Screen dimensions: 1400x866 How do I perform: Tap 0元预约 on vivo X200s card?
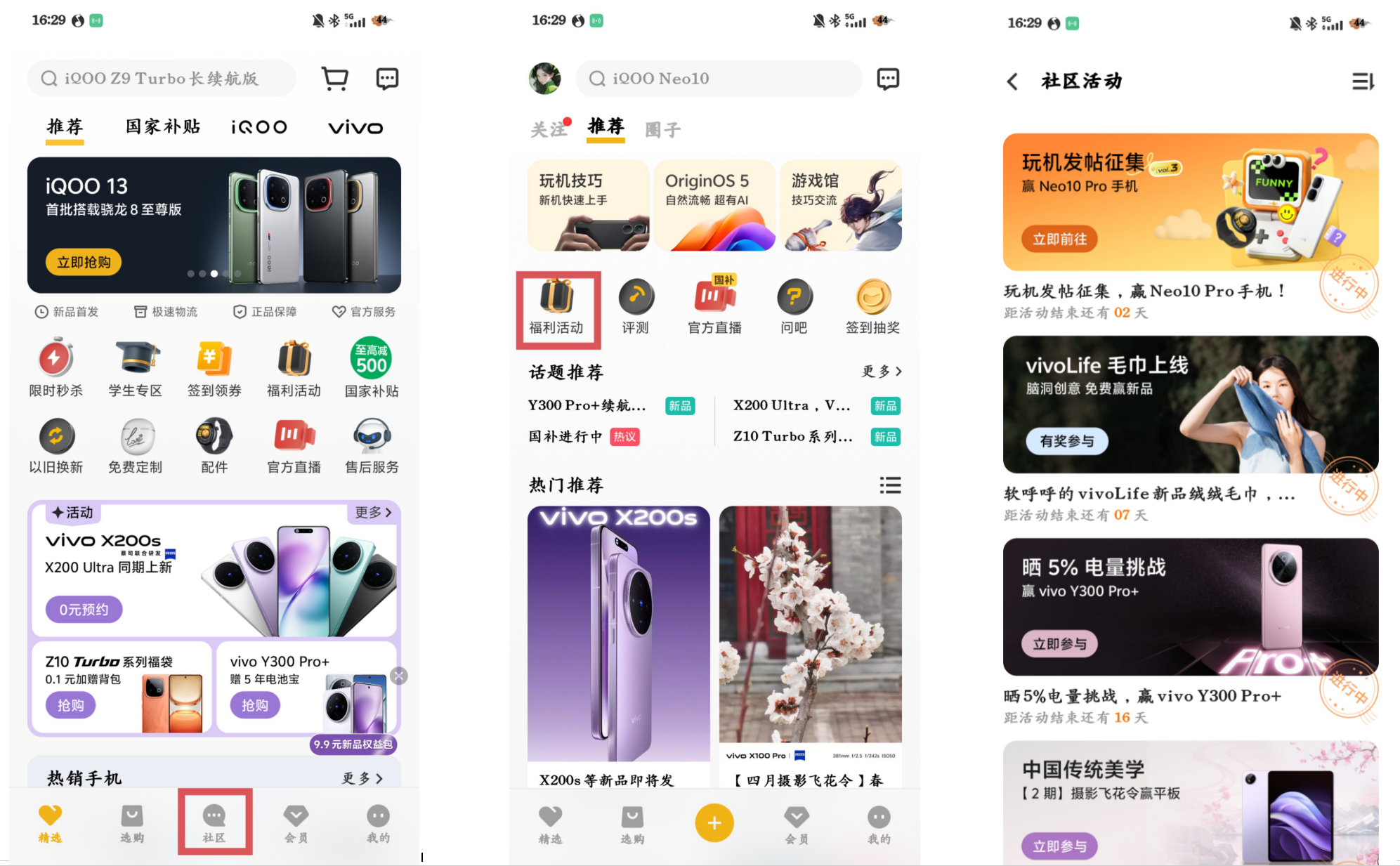pyautogui.click(x=84, y=609)
